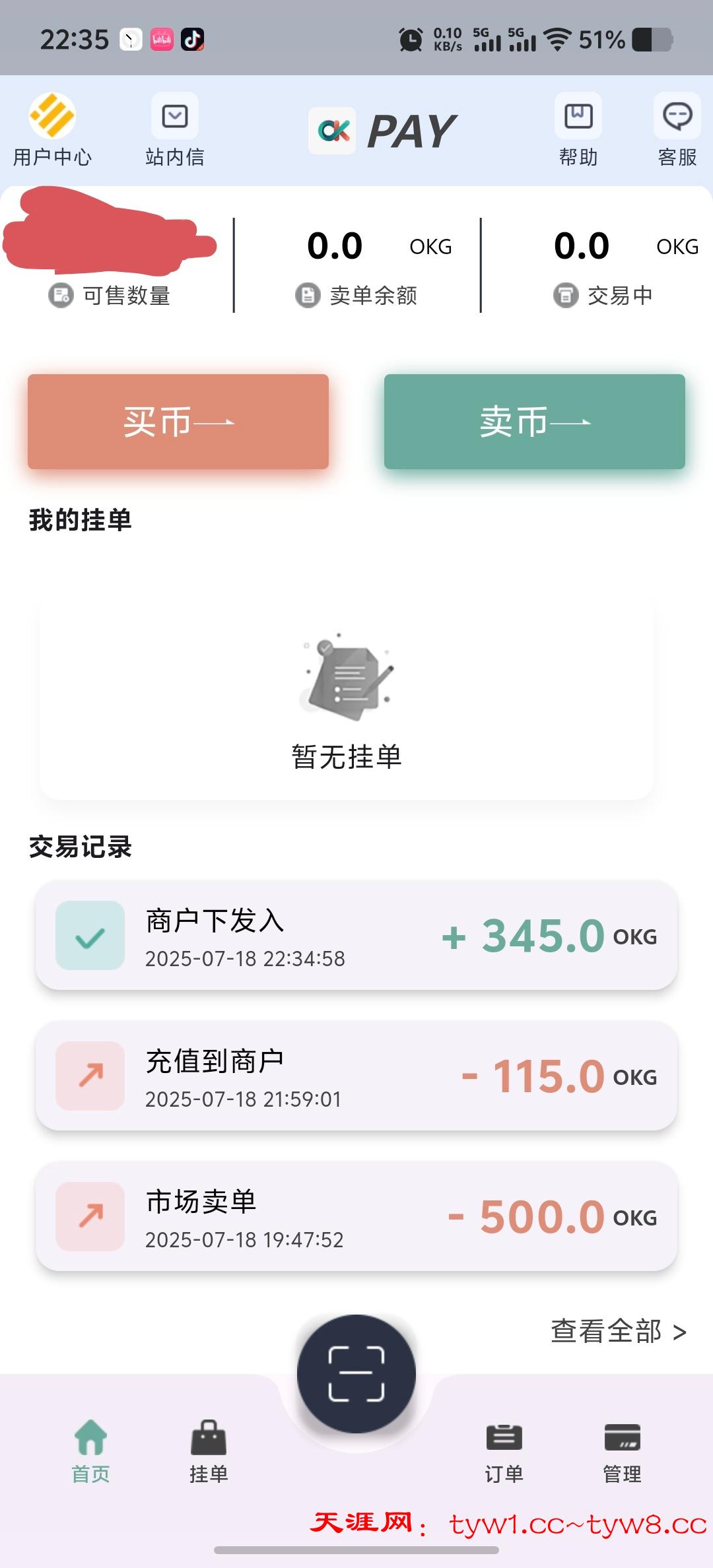Contact 客服 customer service
The height and width of the screenshot is (1568, 713).
pyautogui.click(x=677, y=130)
